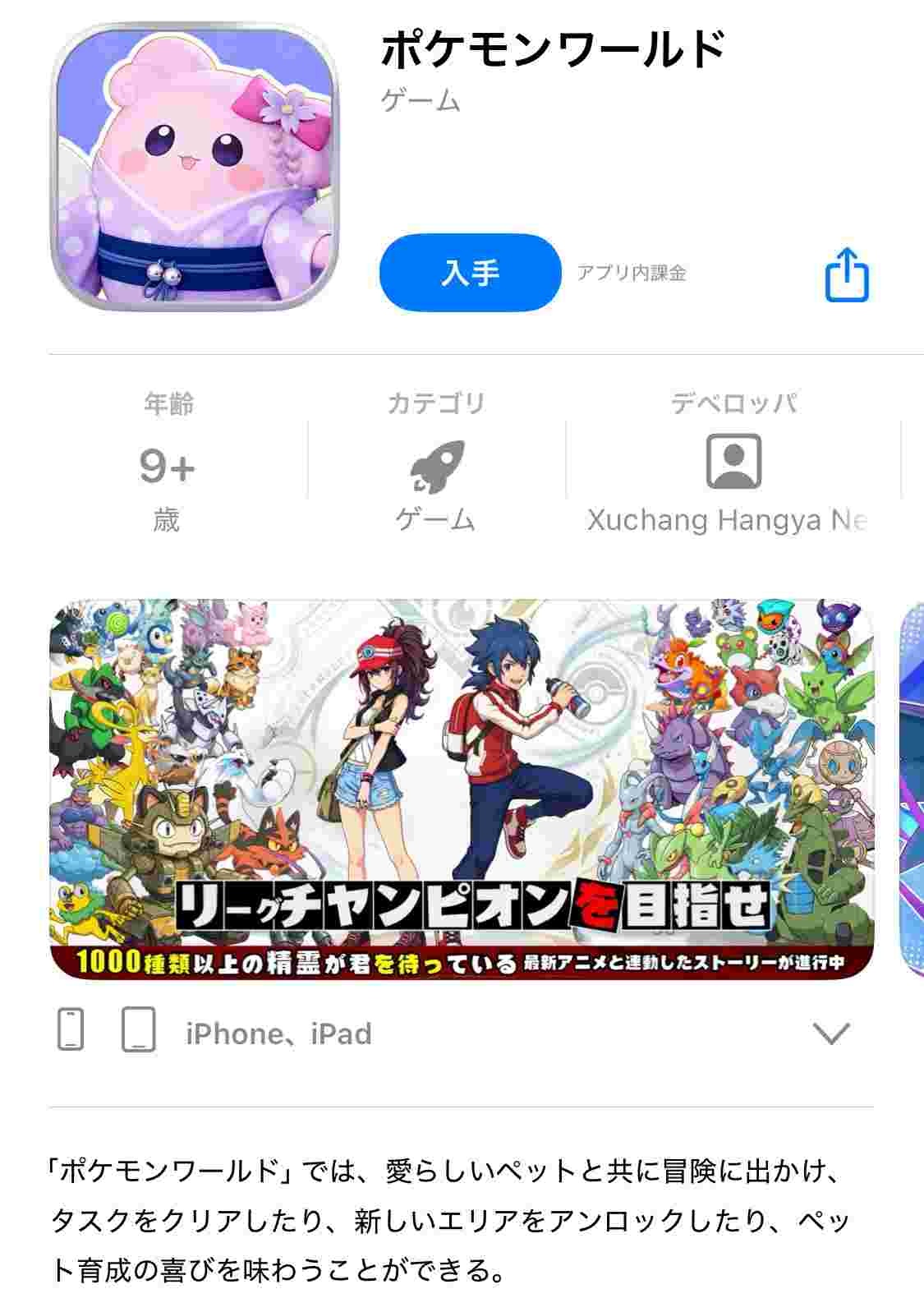Open the ゲーム category
This screenshot has width=924, height=1289.
[x=436, y=466]
